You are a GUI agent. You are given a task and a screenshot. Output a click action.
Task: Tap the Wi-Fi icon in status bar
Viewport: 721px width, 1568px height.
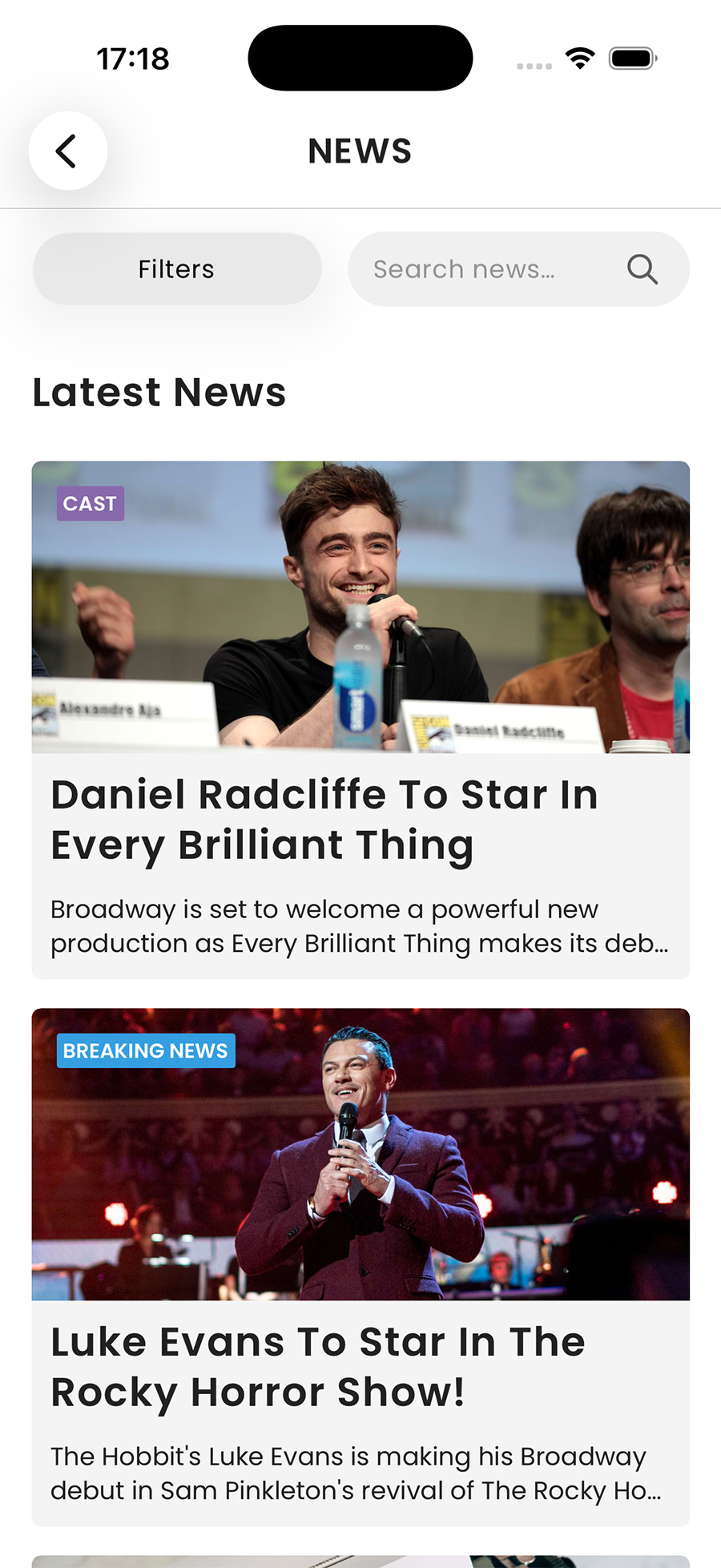pyautogui.click(x=579, y=57)
